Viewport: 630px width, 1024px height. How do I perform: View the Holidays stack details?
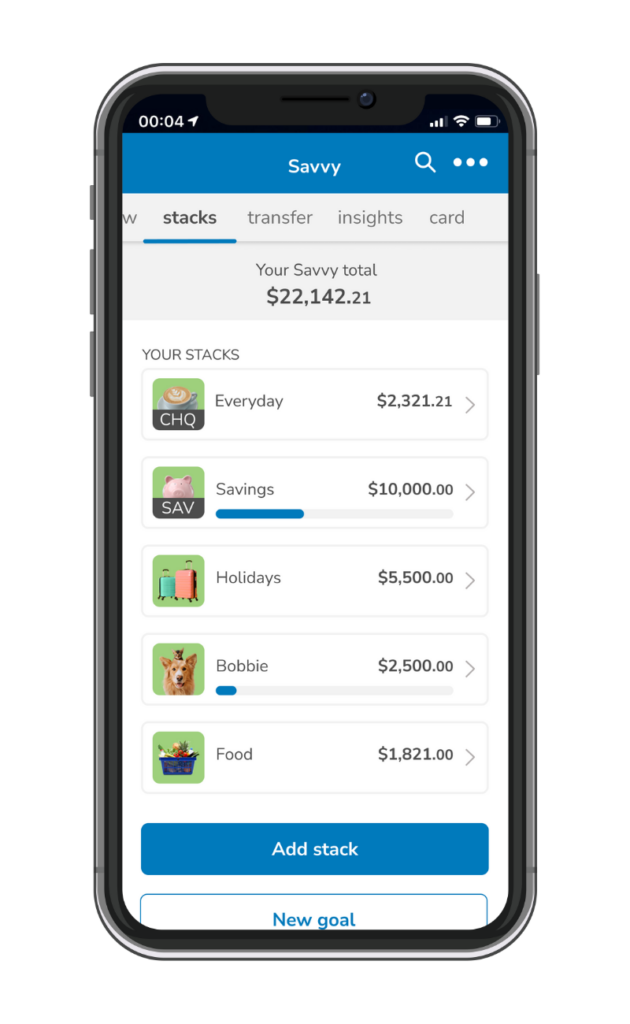314,580
